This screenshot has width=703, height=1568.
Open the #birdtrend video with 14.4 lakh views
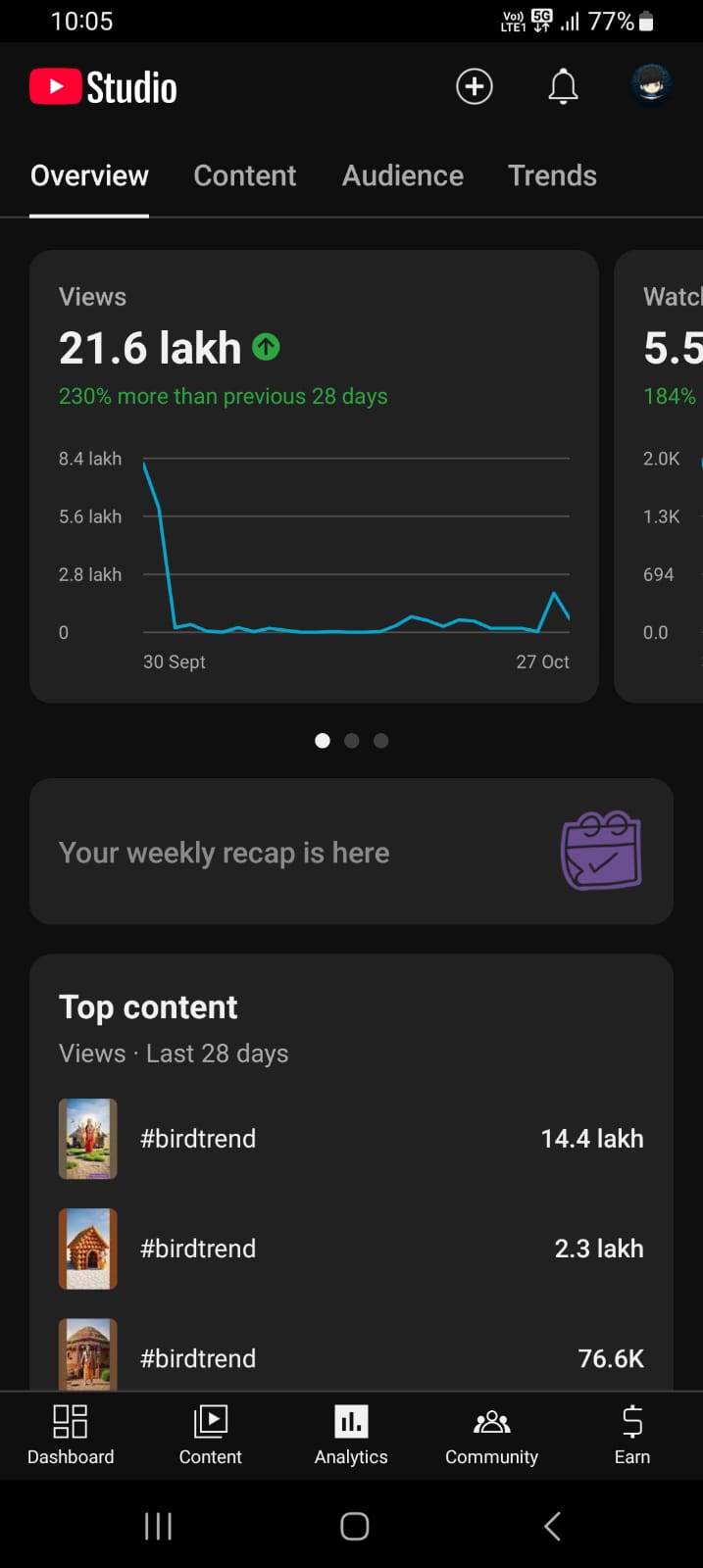[351, 1139]
